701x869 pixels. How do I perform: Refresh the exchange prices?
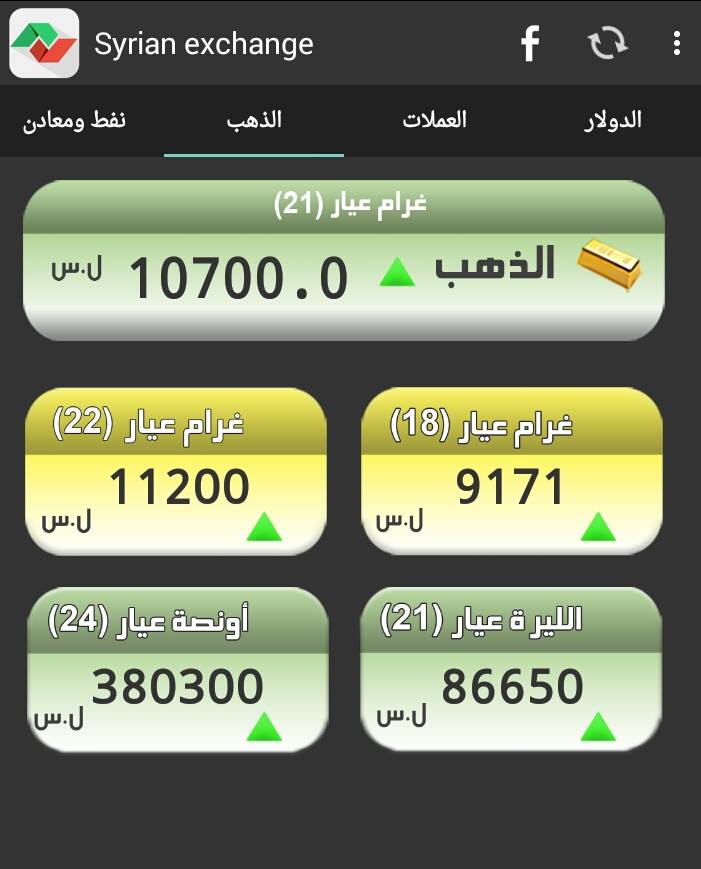click(x=607, y=44)
